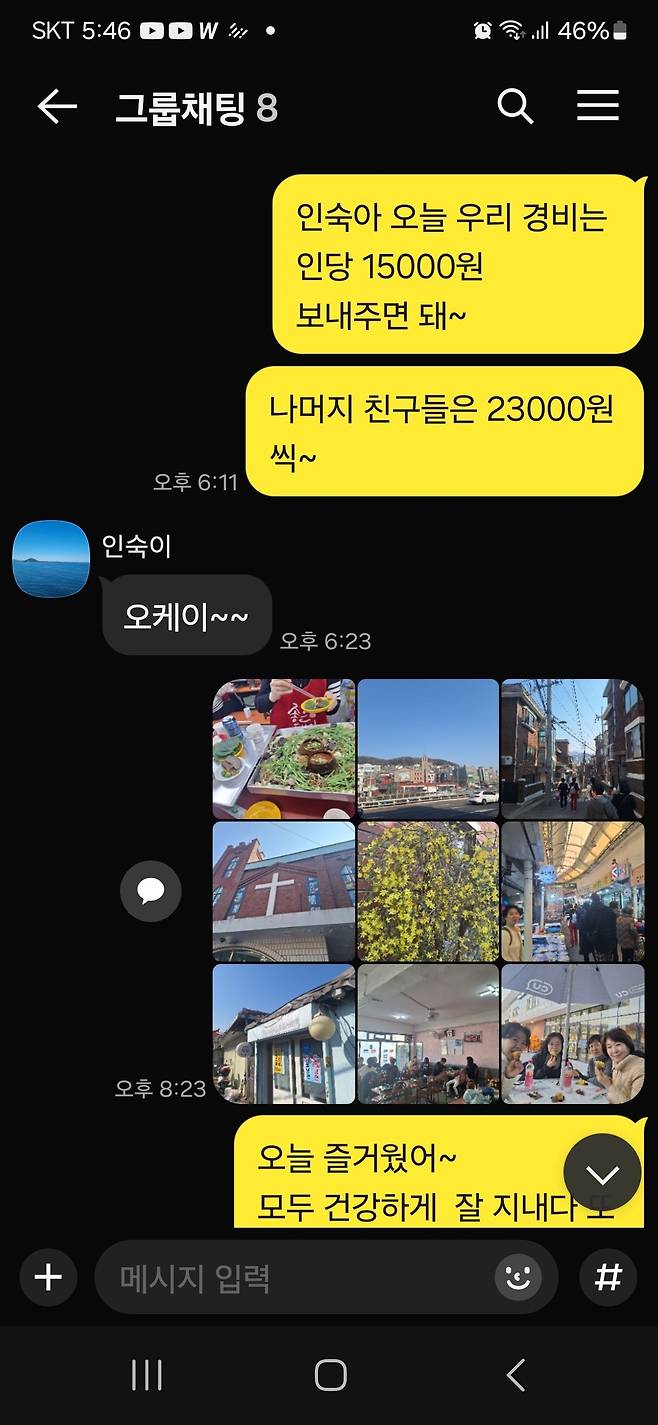658x1425 pixels.
Task: Open 인숙이's profile picture
Action: 51,559
